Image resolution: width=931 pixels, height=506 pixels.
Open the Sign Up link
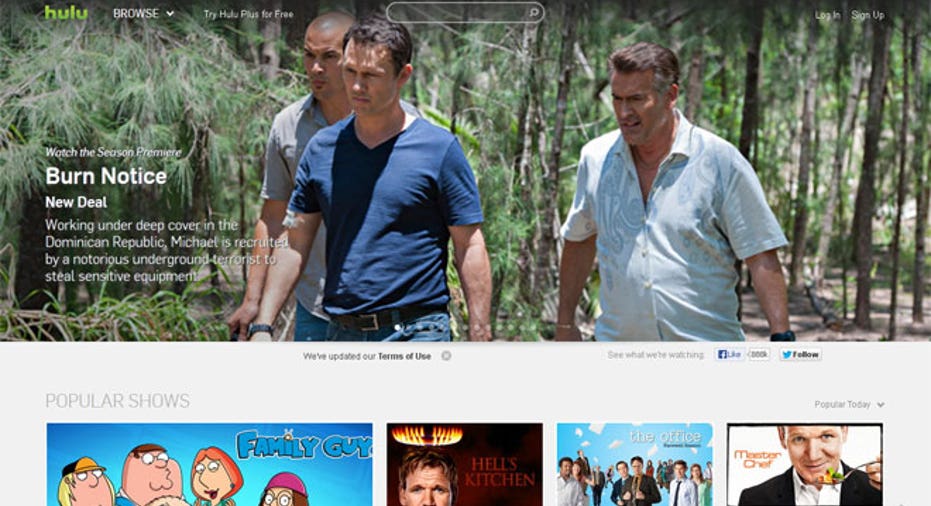[x=867, y=15]
